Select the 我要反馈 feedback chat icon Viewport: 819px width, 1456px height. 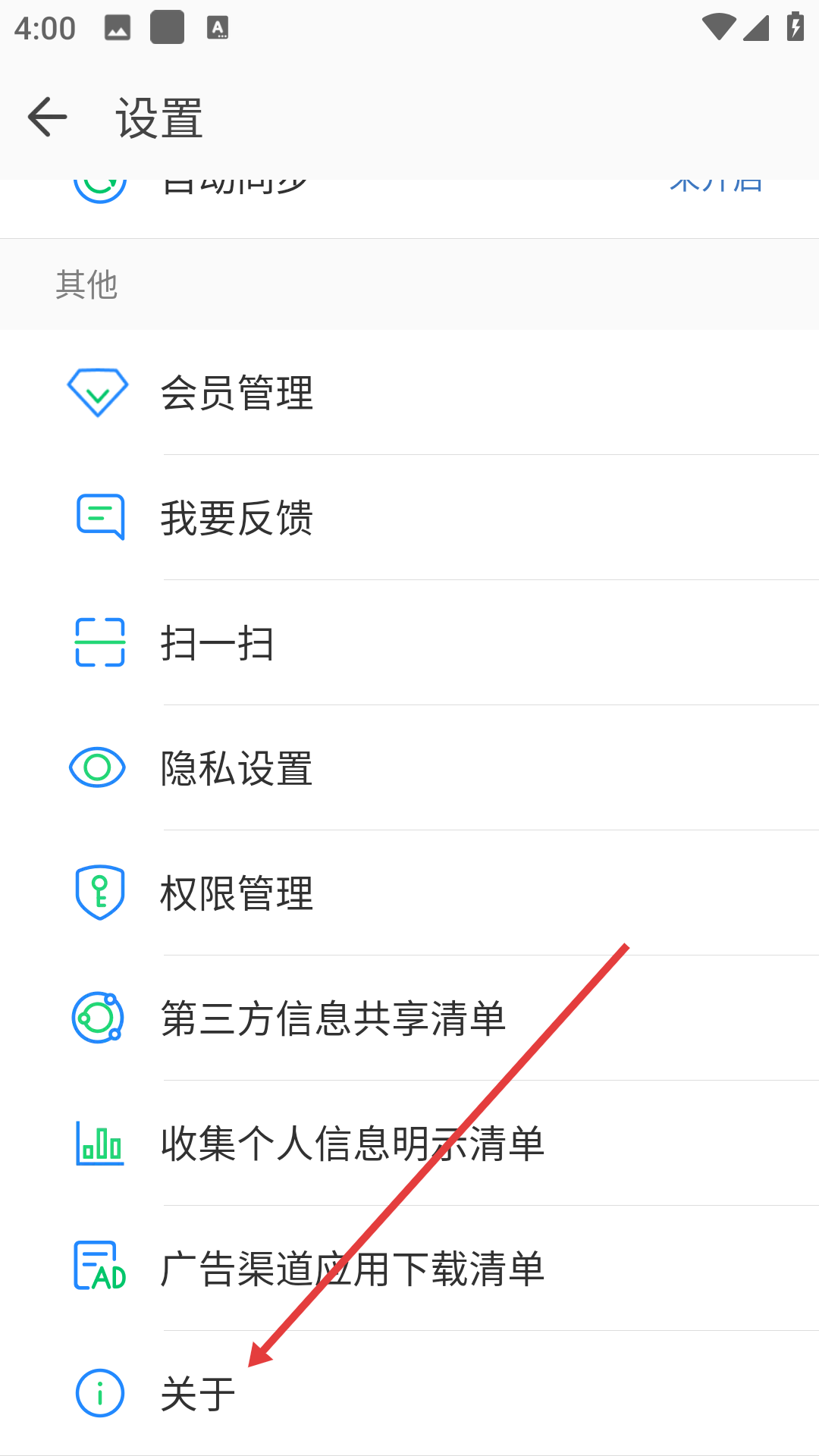pyautogui.click(x=98, y=516)
